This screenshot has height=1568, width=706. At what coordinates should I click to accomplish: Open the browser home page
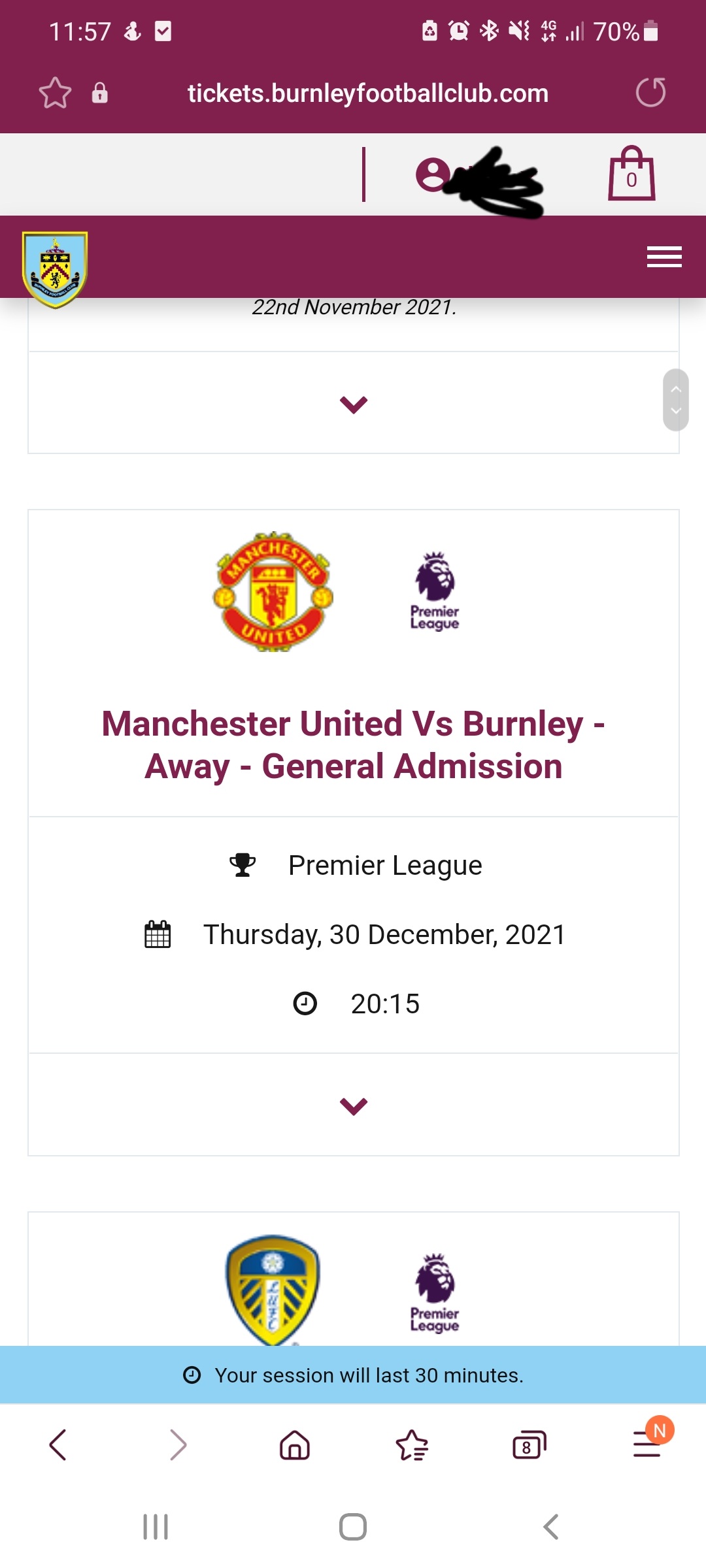pyautogui.click(x=294, y=1445)
